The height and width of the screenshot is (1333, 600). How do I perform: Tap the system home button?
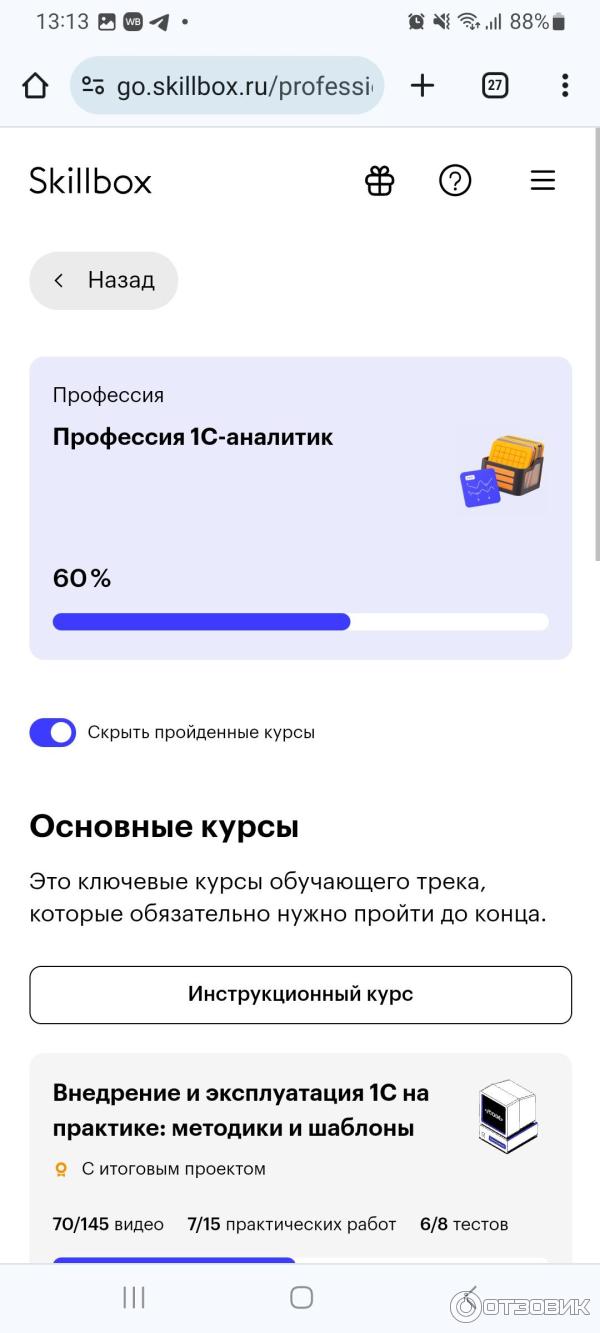click(301, 1297)
